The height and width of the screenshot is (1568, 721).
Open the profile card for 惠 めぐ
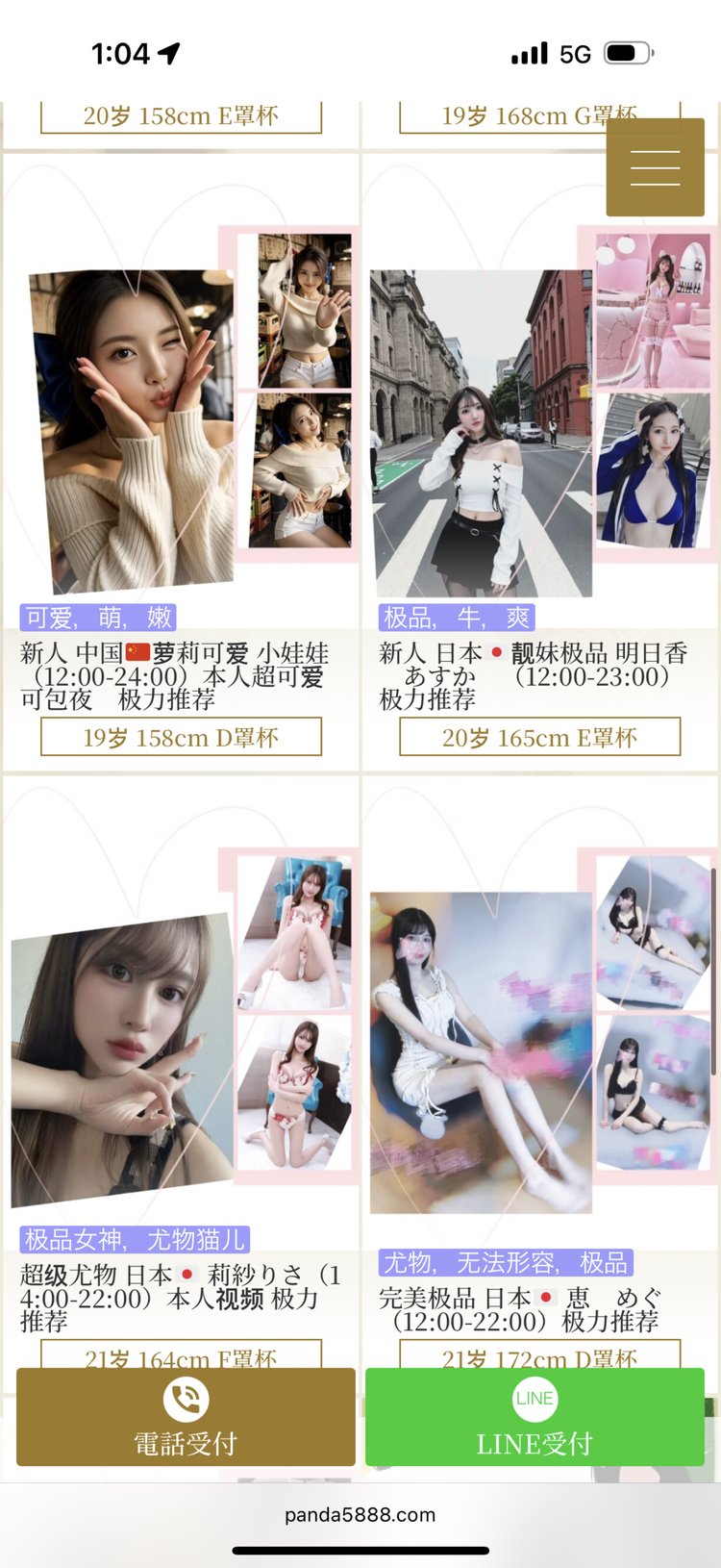[x=540, y=1073]
